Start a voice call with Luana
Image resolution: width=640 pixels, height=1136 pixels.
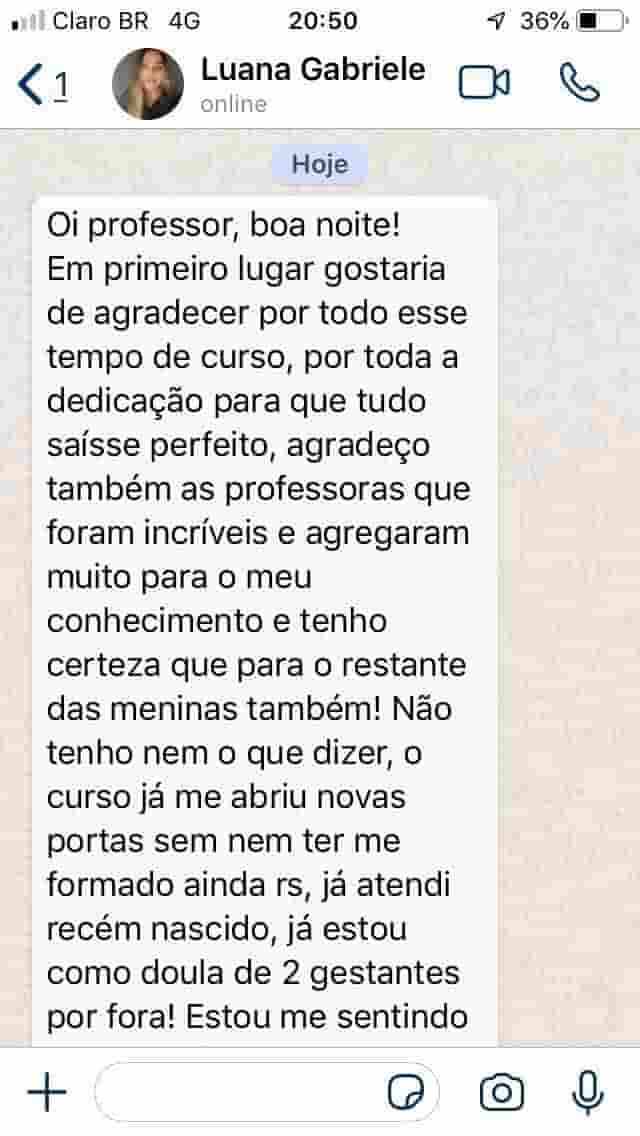[580, 83]
